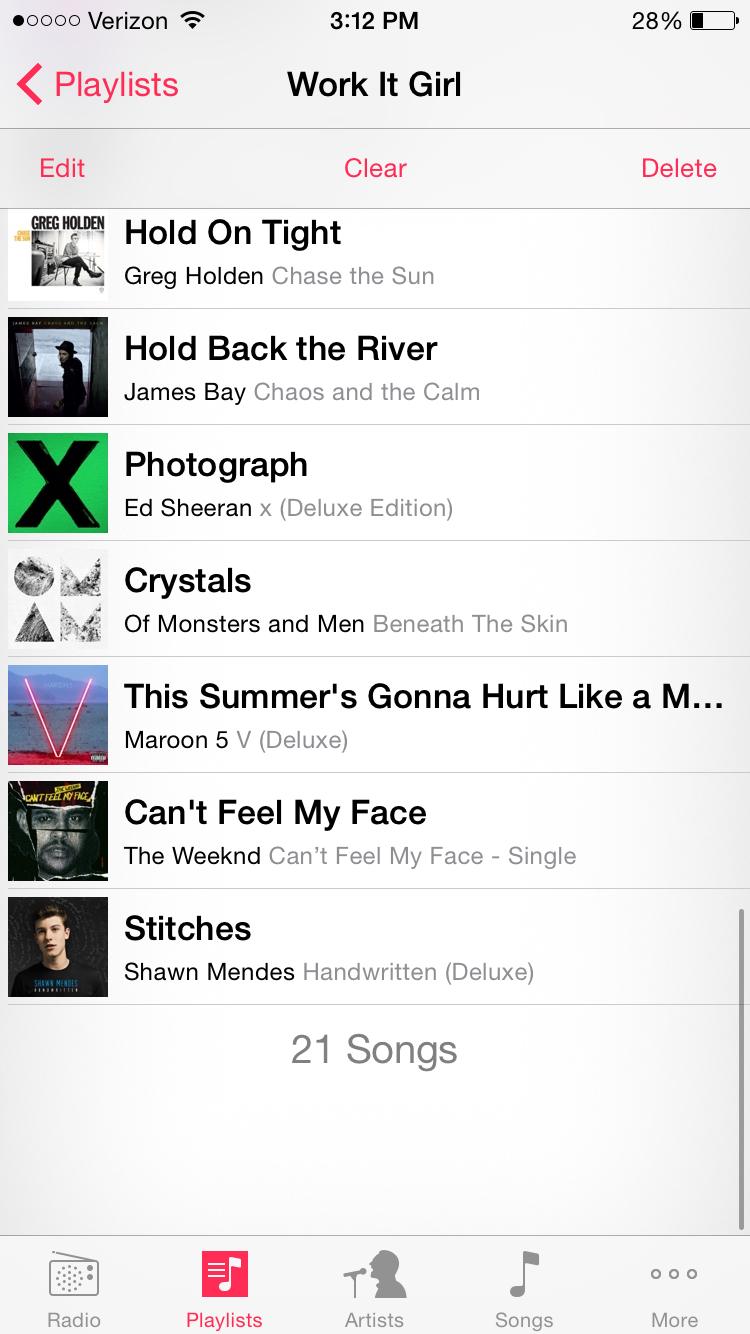Viewport: 750px width, 1334px height.
Task: Delete this playlist
Action: click(679, 168)
